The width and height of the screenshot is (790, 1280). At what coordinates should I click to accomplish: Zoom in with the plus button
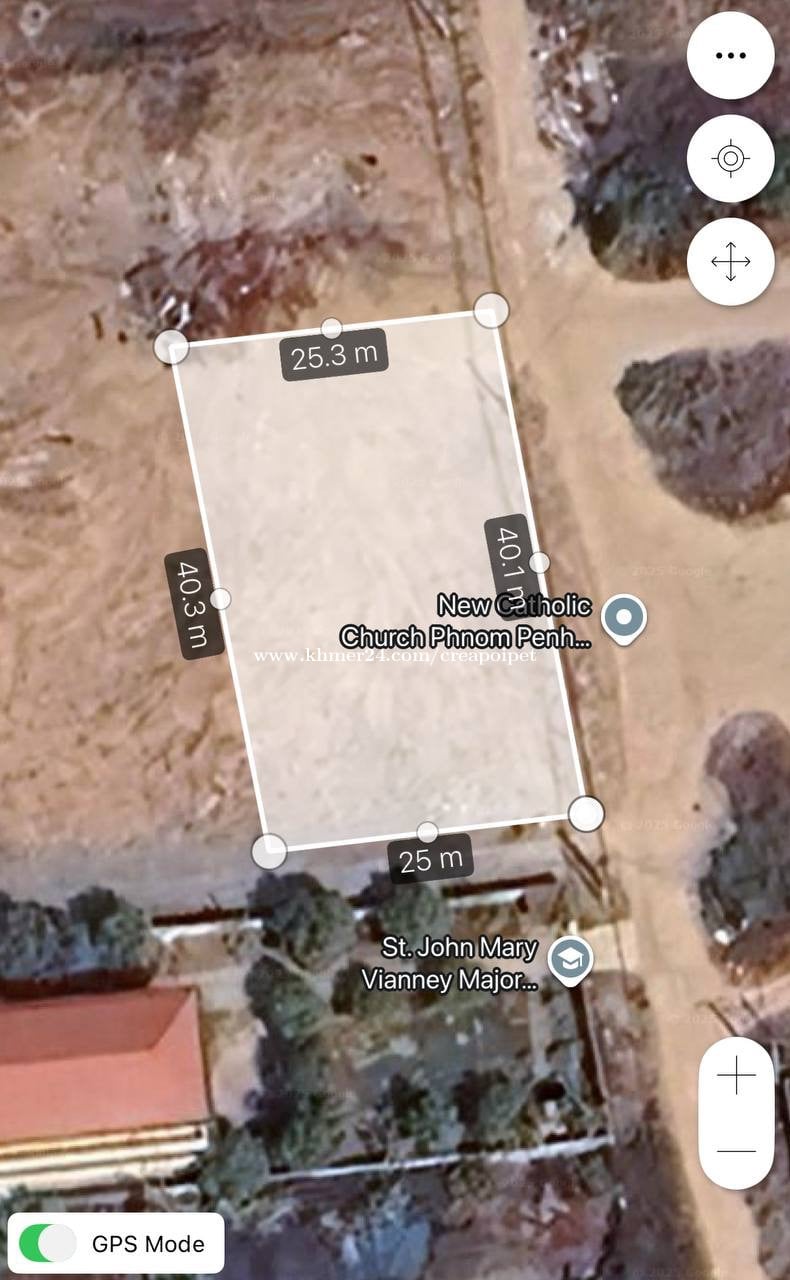pyautogui.click(x=737, y=1076)
